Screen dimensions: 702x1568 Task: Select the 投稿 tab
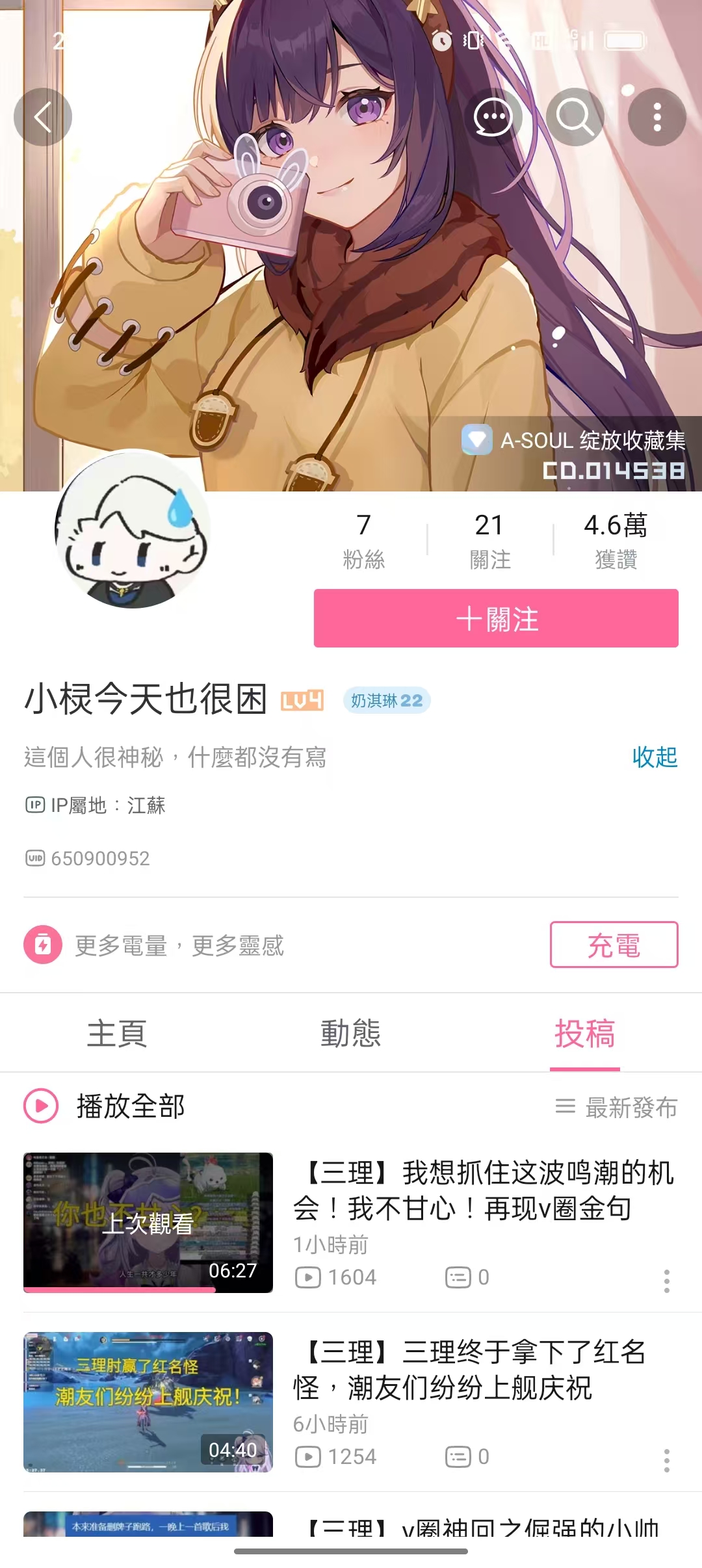click(x=584, y=1033)
